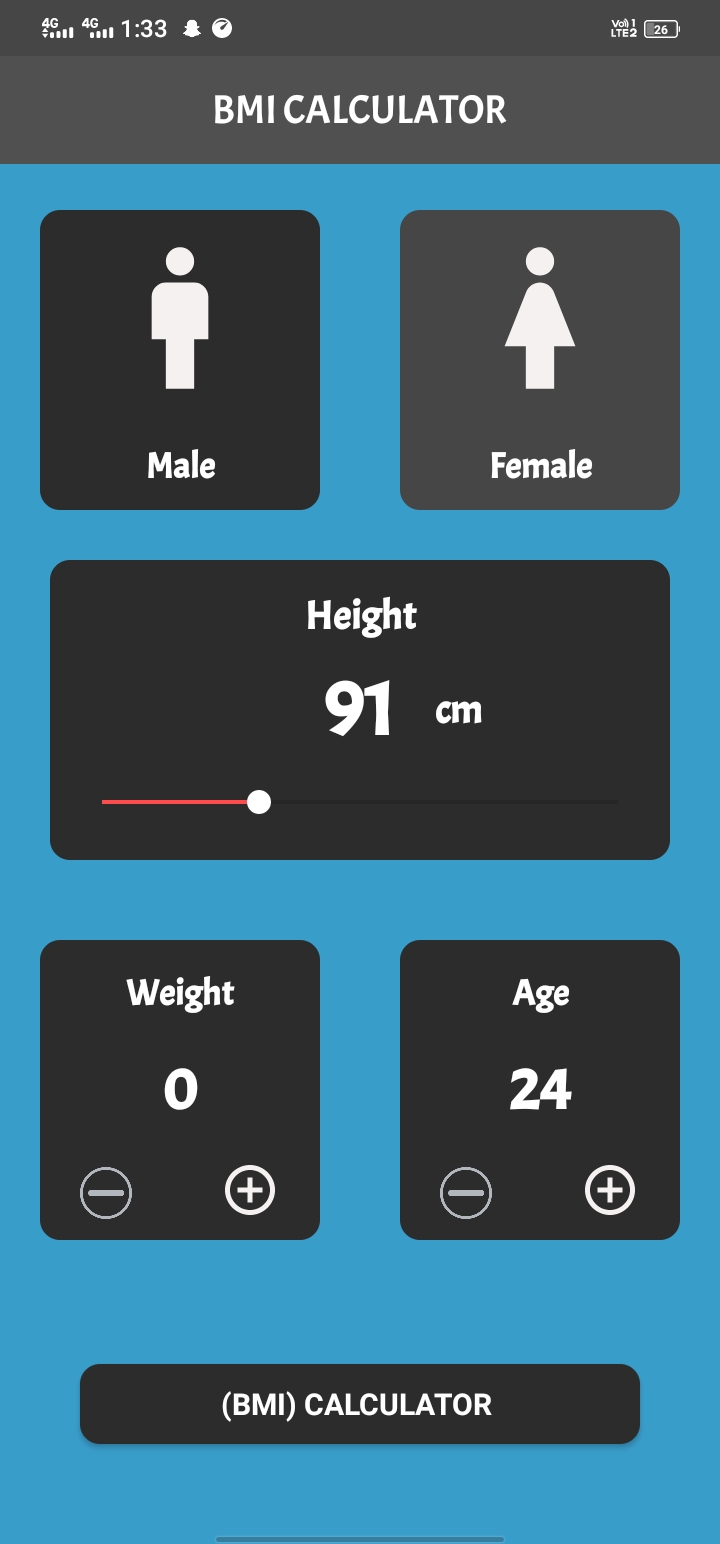
Task: Select the Female gender icon
Action: (x=539, y=320)
